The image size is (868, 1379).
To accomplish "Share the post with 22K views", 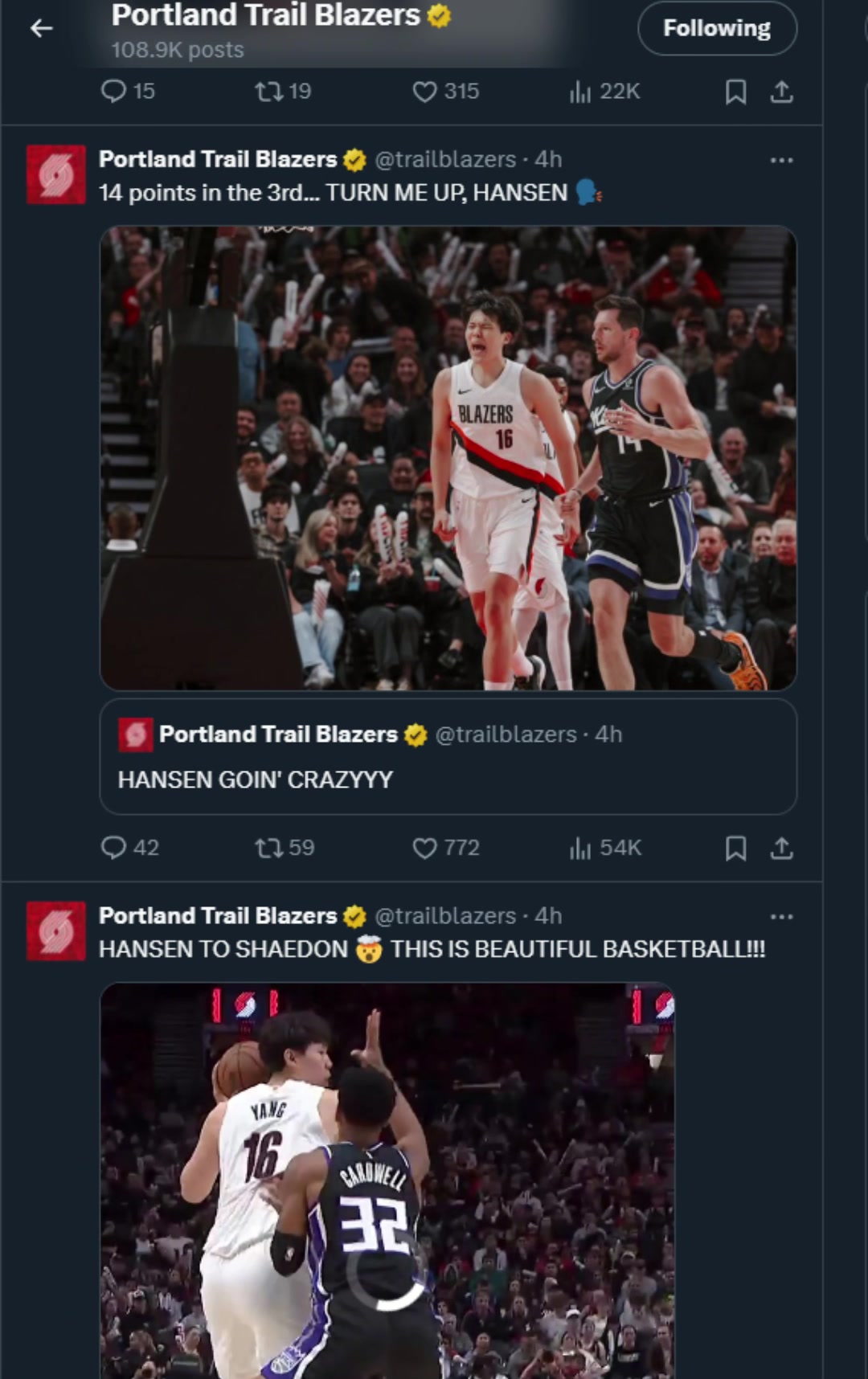I will (781, 92).
